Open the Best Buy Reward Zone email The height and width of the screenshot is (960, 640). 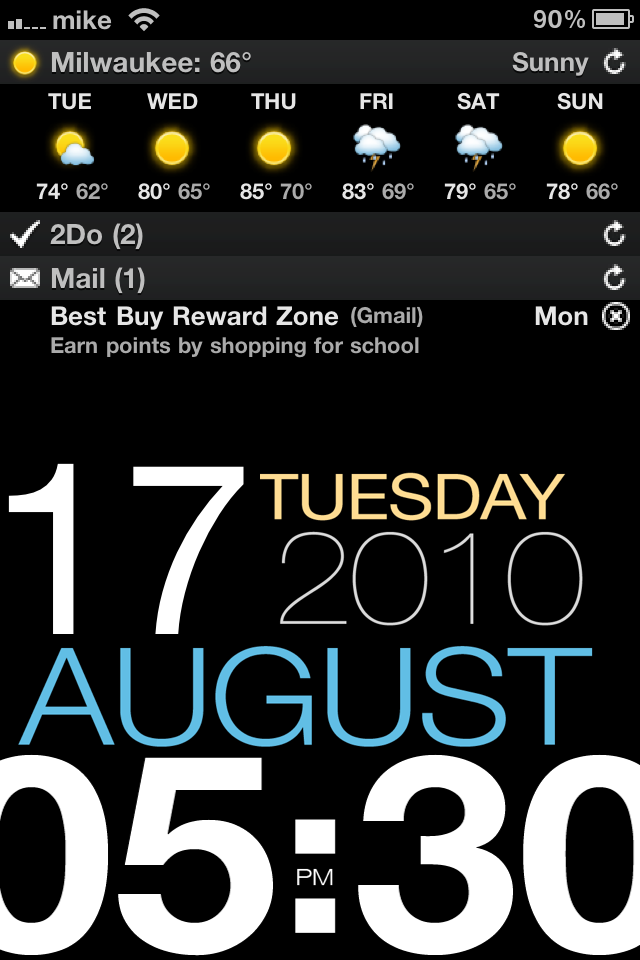click(x=236, y=330)
